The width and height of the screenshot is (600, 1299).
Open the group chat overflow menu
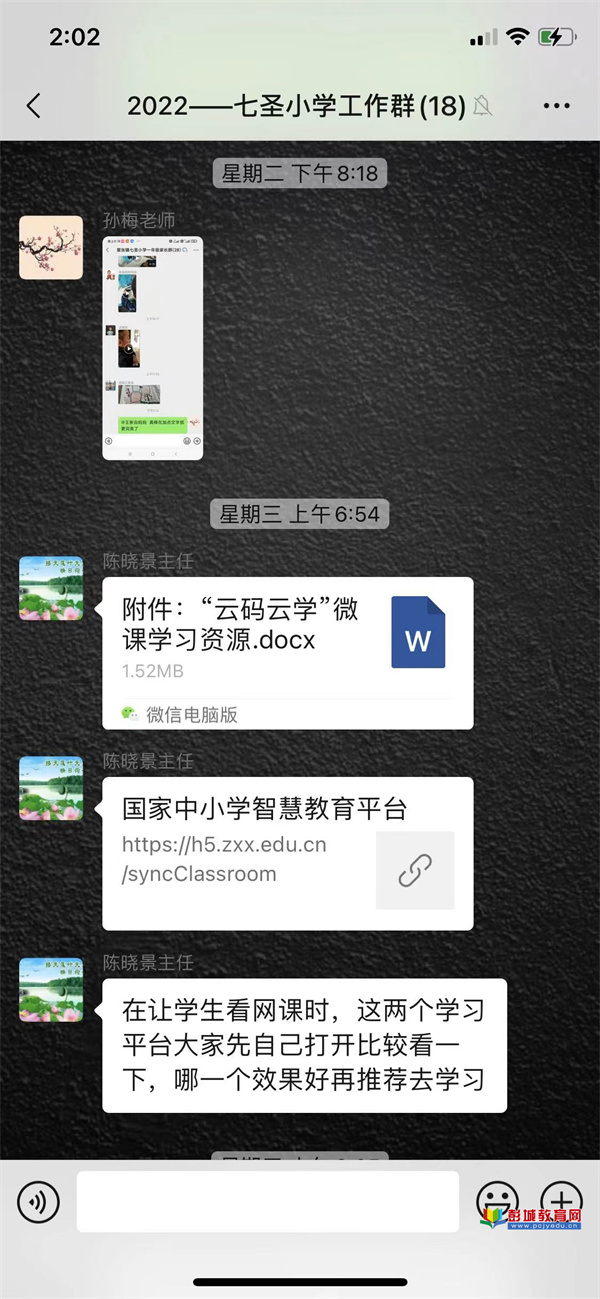coord(556,106)
